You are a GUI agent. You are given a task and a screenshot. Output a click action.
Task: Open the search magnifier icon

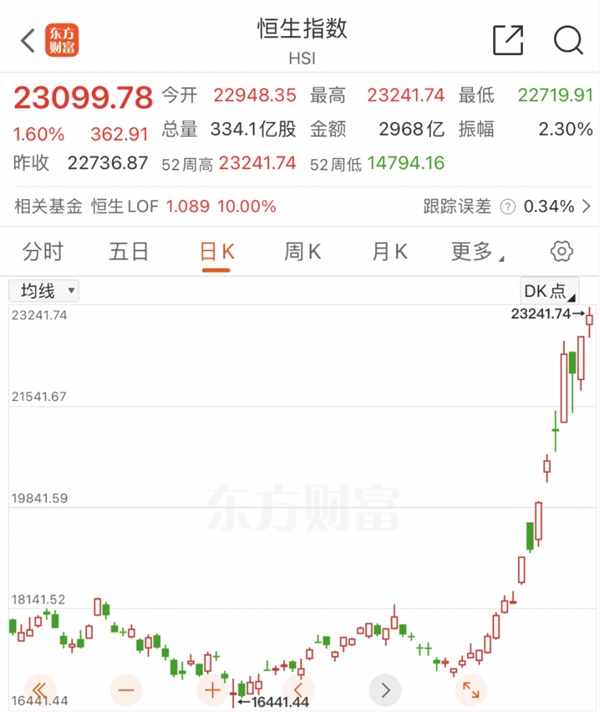567,40
